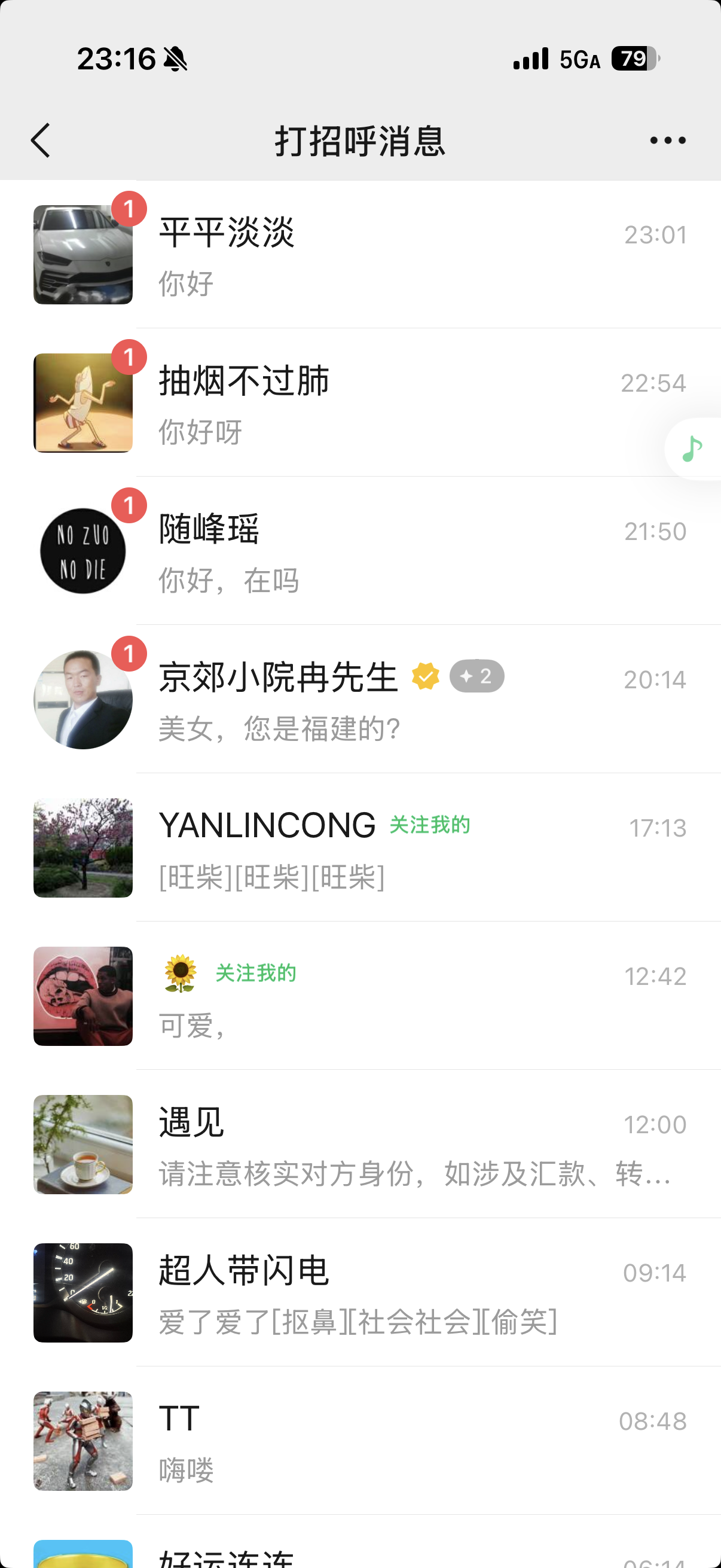721x1568 pixels.
Task: Go back from 打招呼消息
Action: coord(41,141)
